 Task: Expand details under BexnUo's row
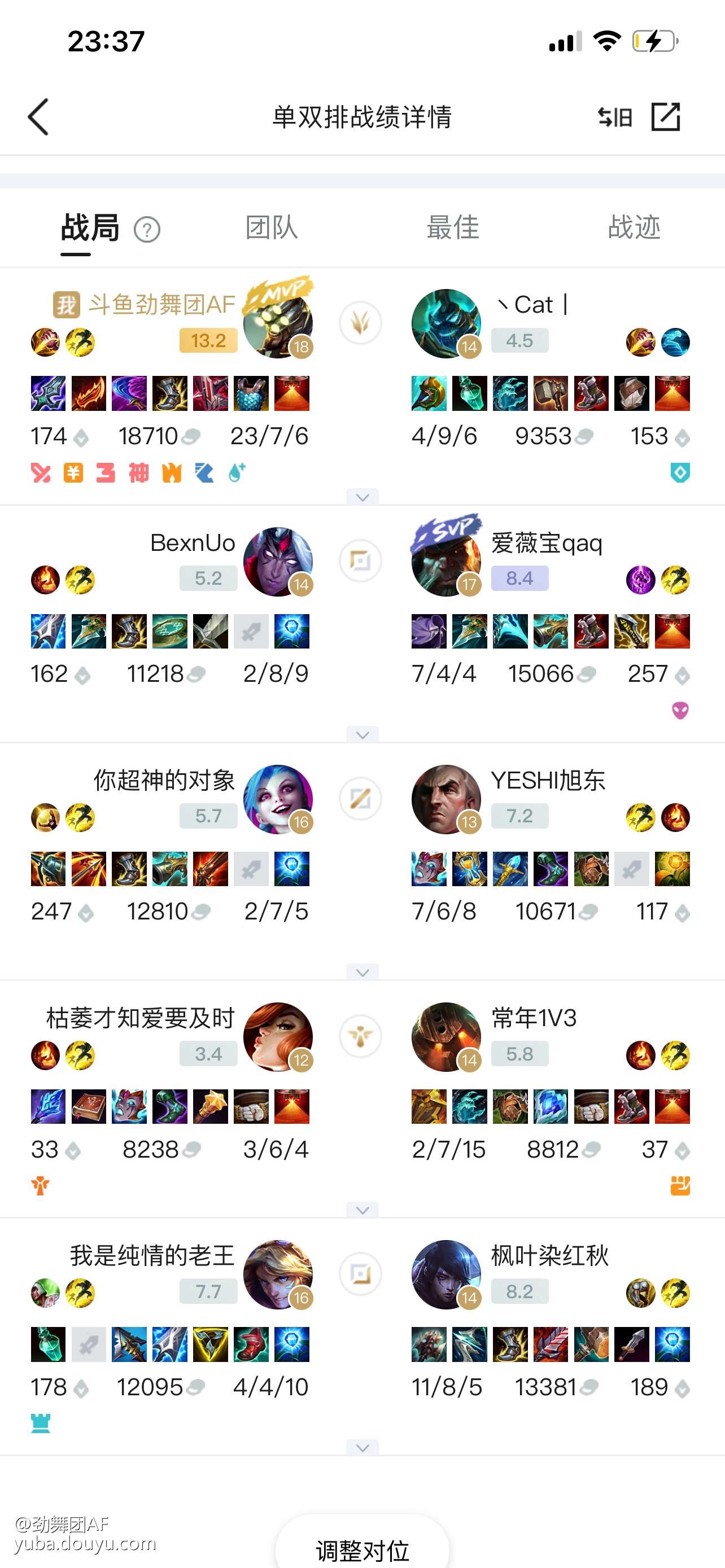click(x=362, y=735)
